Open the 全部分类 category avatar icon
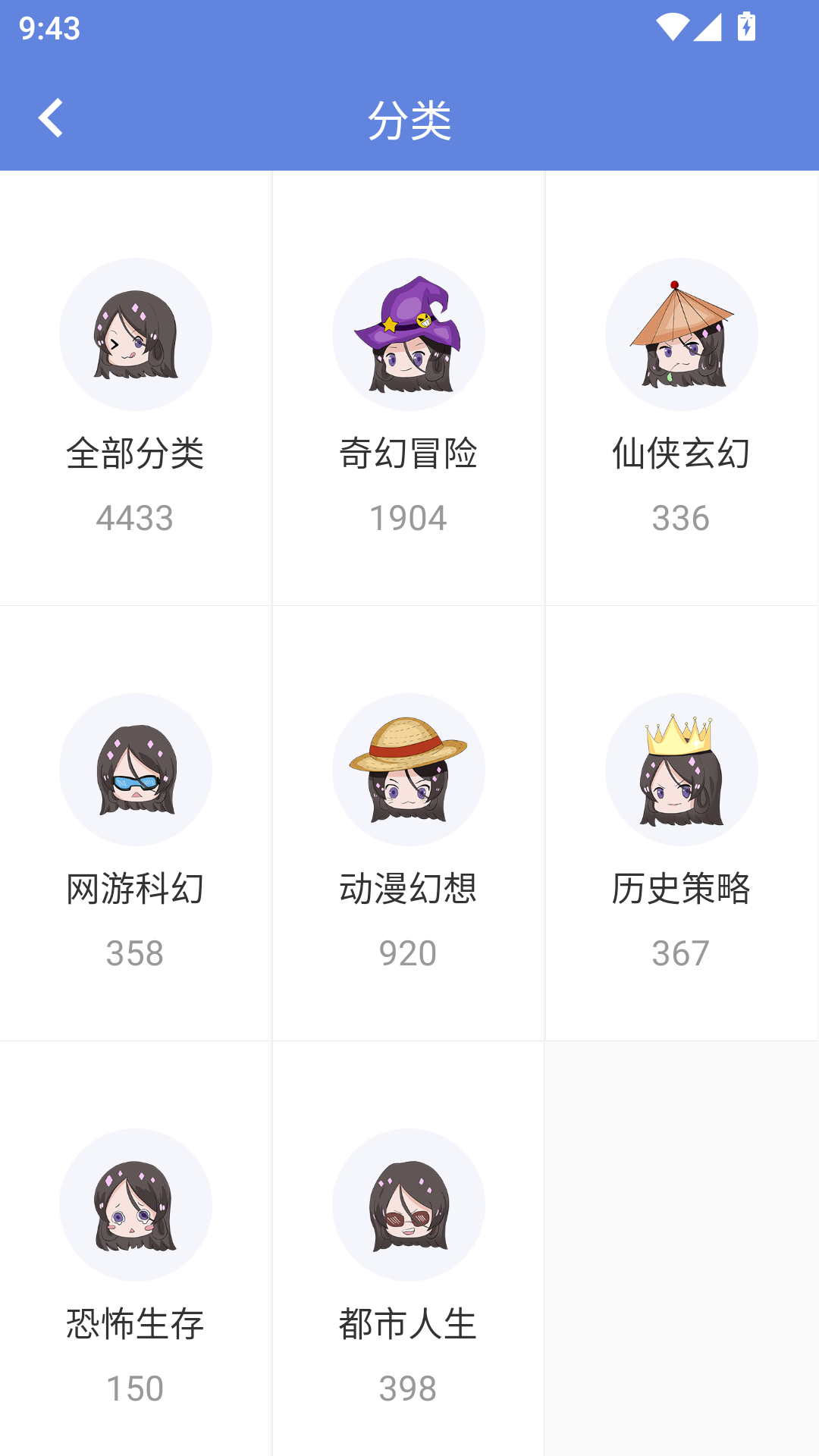The width and height of the screenshot is (819, 1456). point(135,334)
